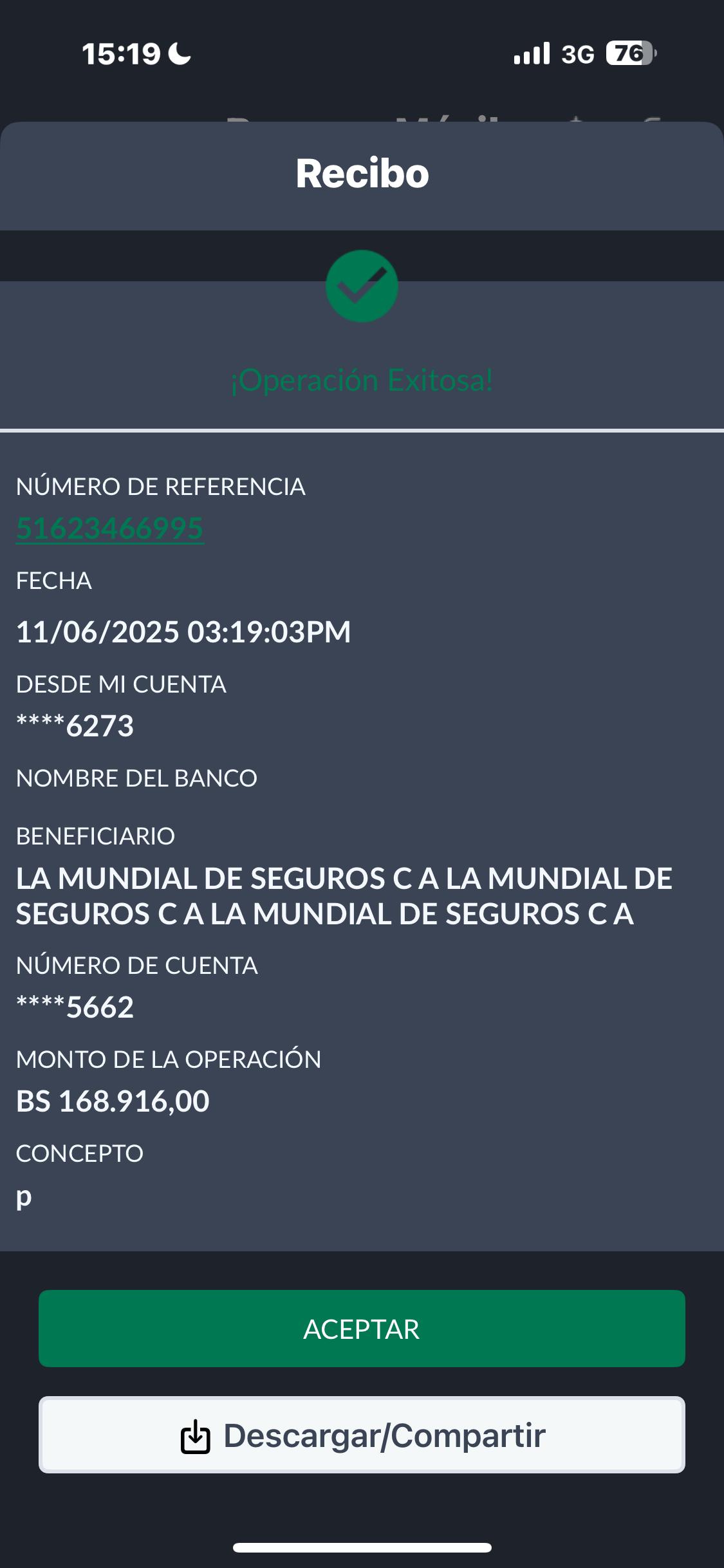Tap the ACEPTAR button

coord(362,1329)
